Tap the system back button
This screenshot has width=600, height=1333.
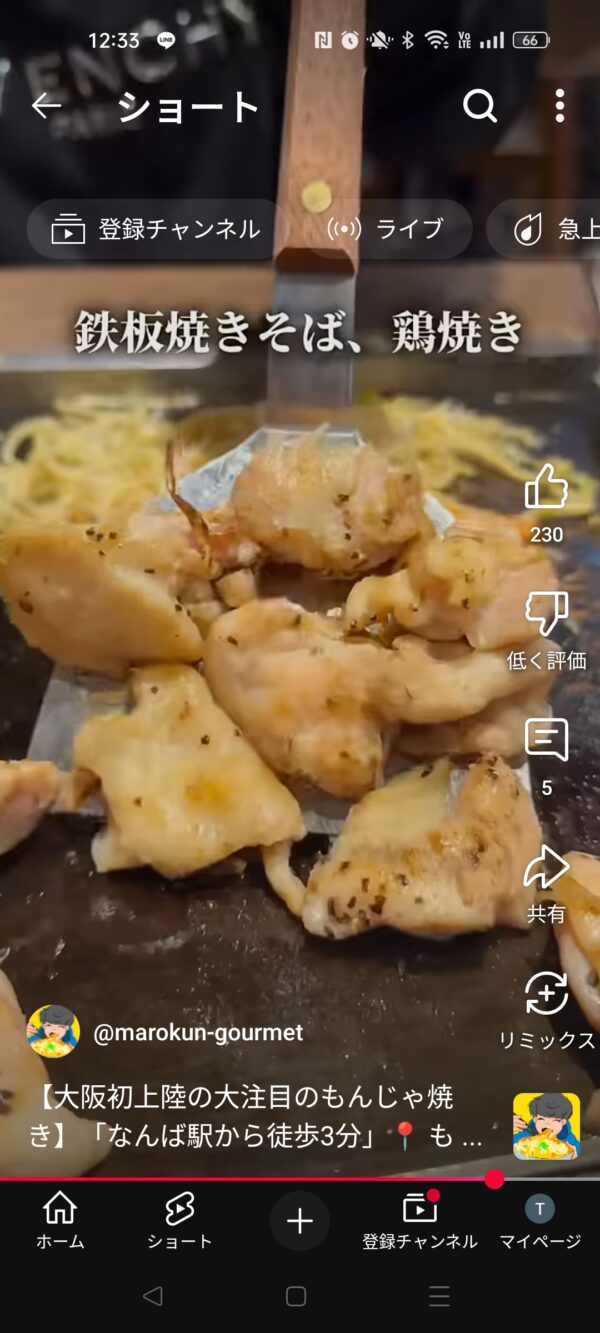pos(152,1297)
